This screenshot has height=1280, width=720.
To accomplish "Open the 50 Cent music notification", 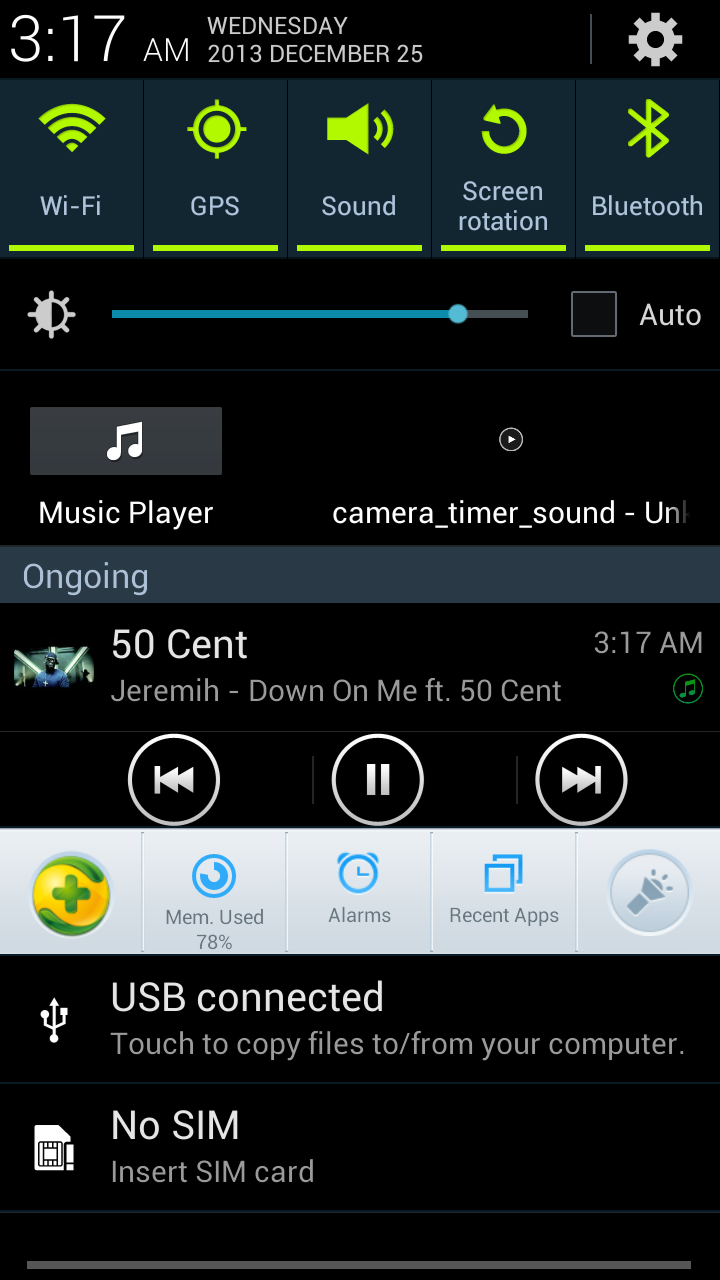I will (360, 667).
